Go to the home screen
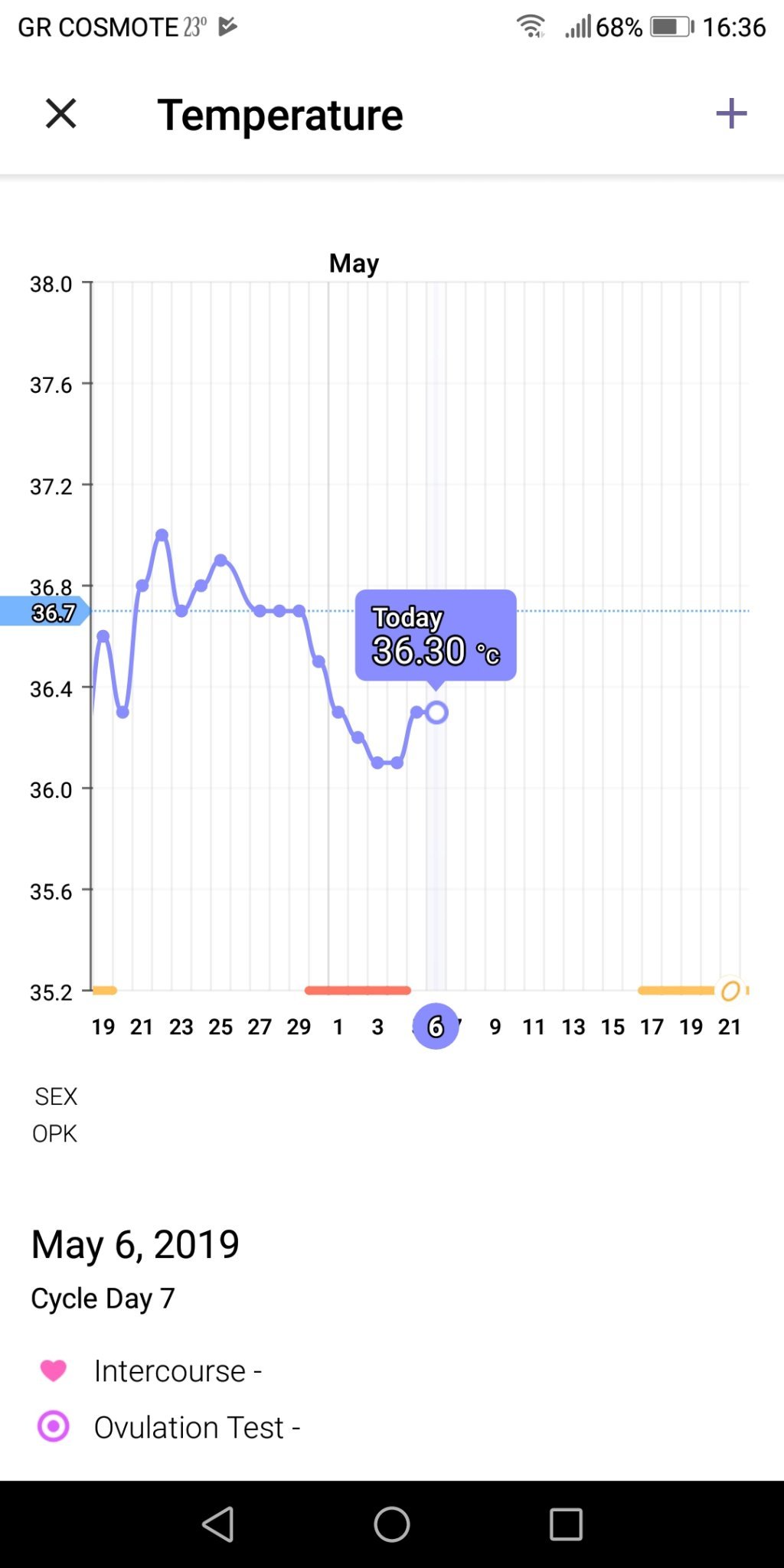Image resolution: width=784 pixels, height=1568 pixels. pyautogui.click(x=391, y=1524)
